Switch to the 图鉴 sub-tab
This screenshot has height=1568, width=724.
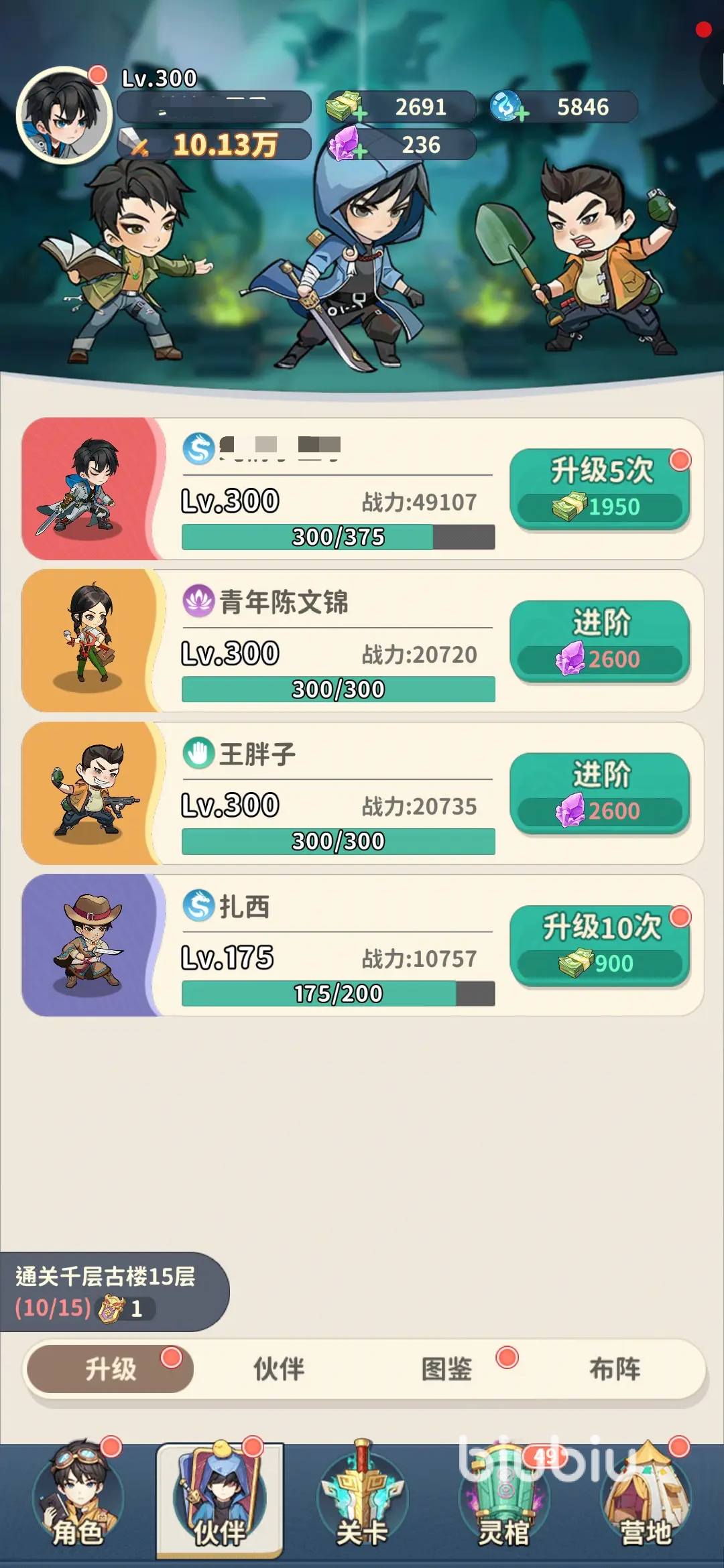pos(446,1369)
